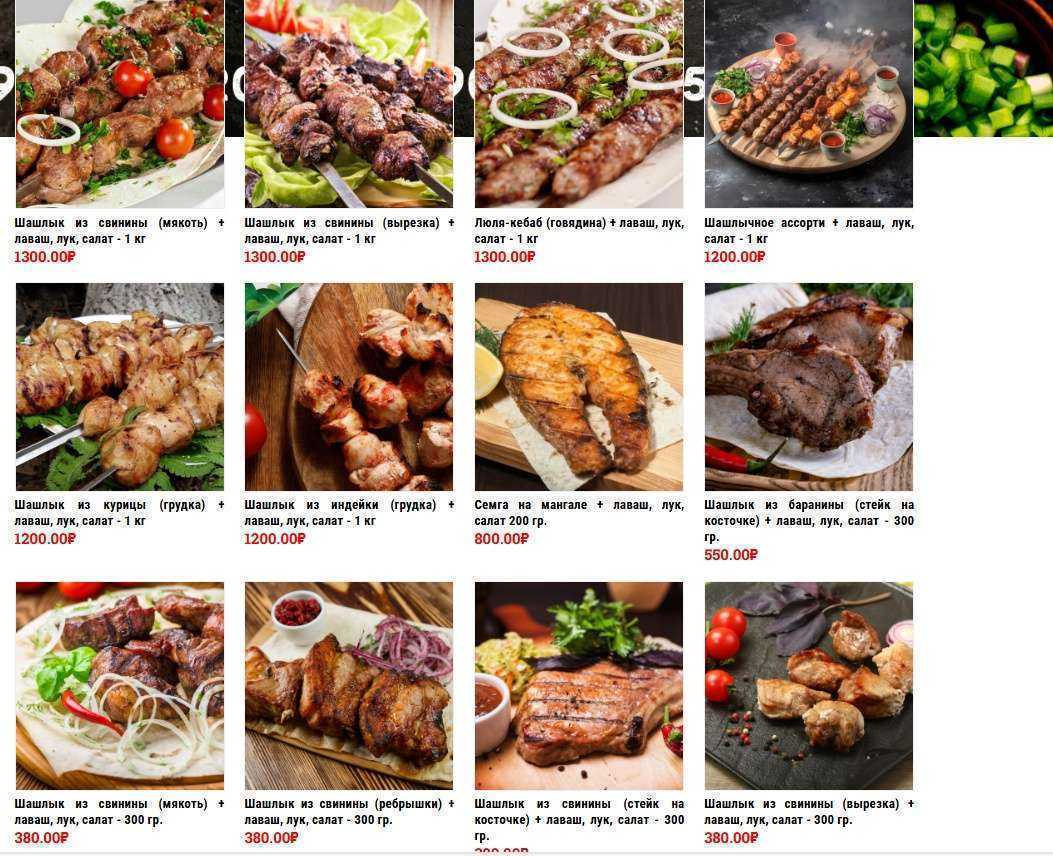Screen dimensions: 1053x856
Task: View pork shashlik (вырезка) 300 гр item
Action: [808, 686]
